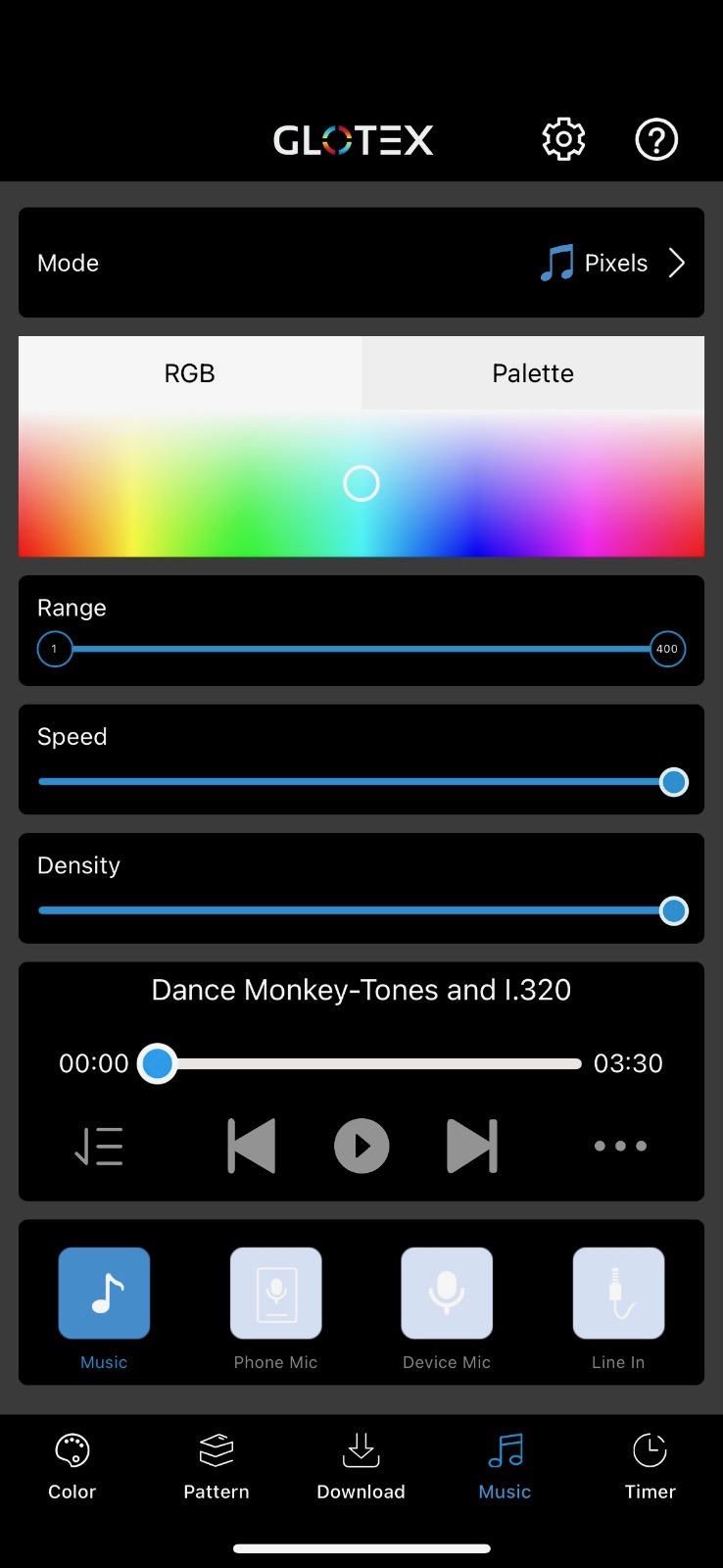Select the Music source button
Viewport: 723px width, 1568px height.
tap(104, 1294)
